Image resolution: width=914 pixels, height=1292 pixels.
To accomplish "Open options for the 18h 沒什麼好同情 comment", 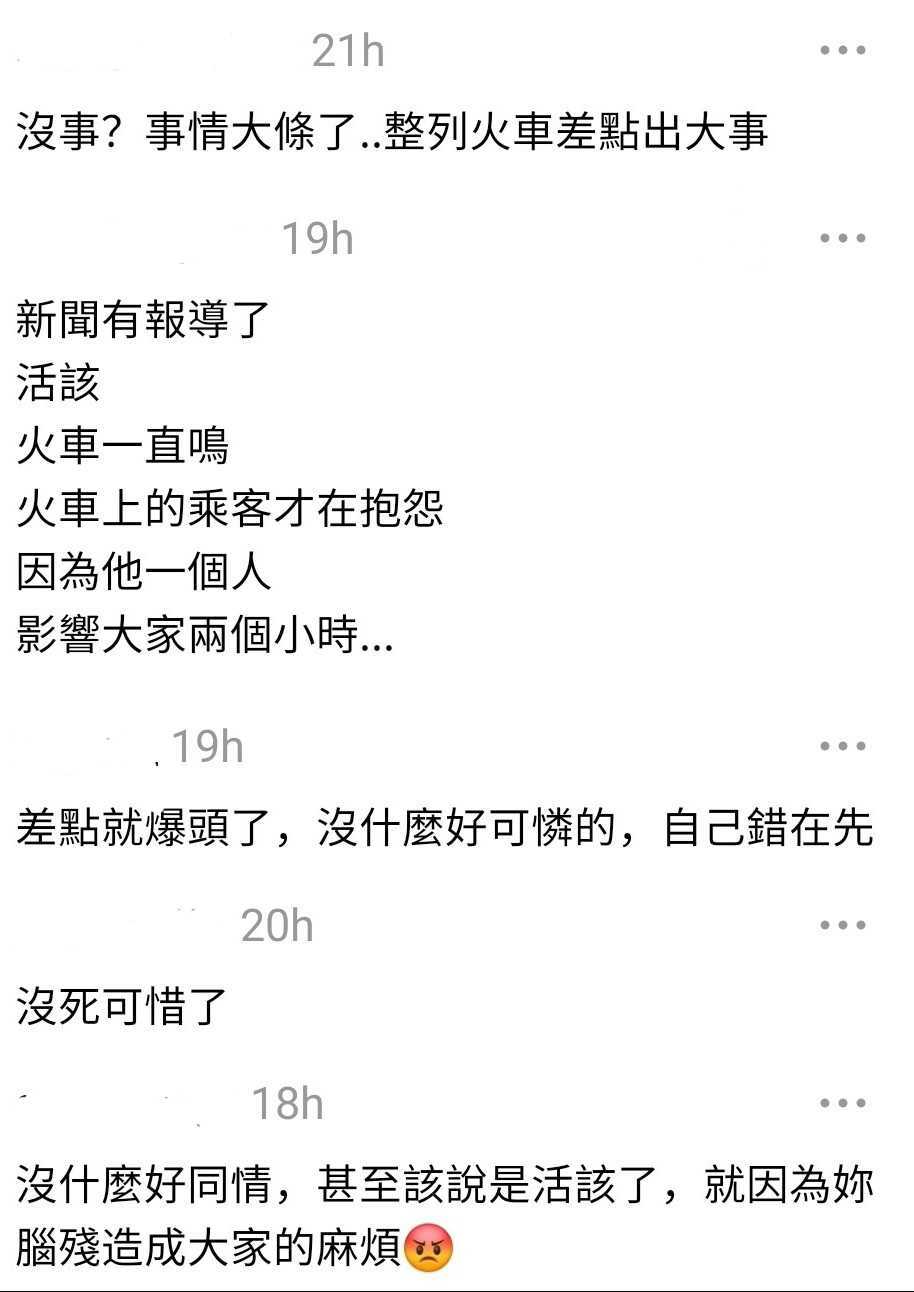I will (842, 1103).
